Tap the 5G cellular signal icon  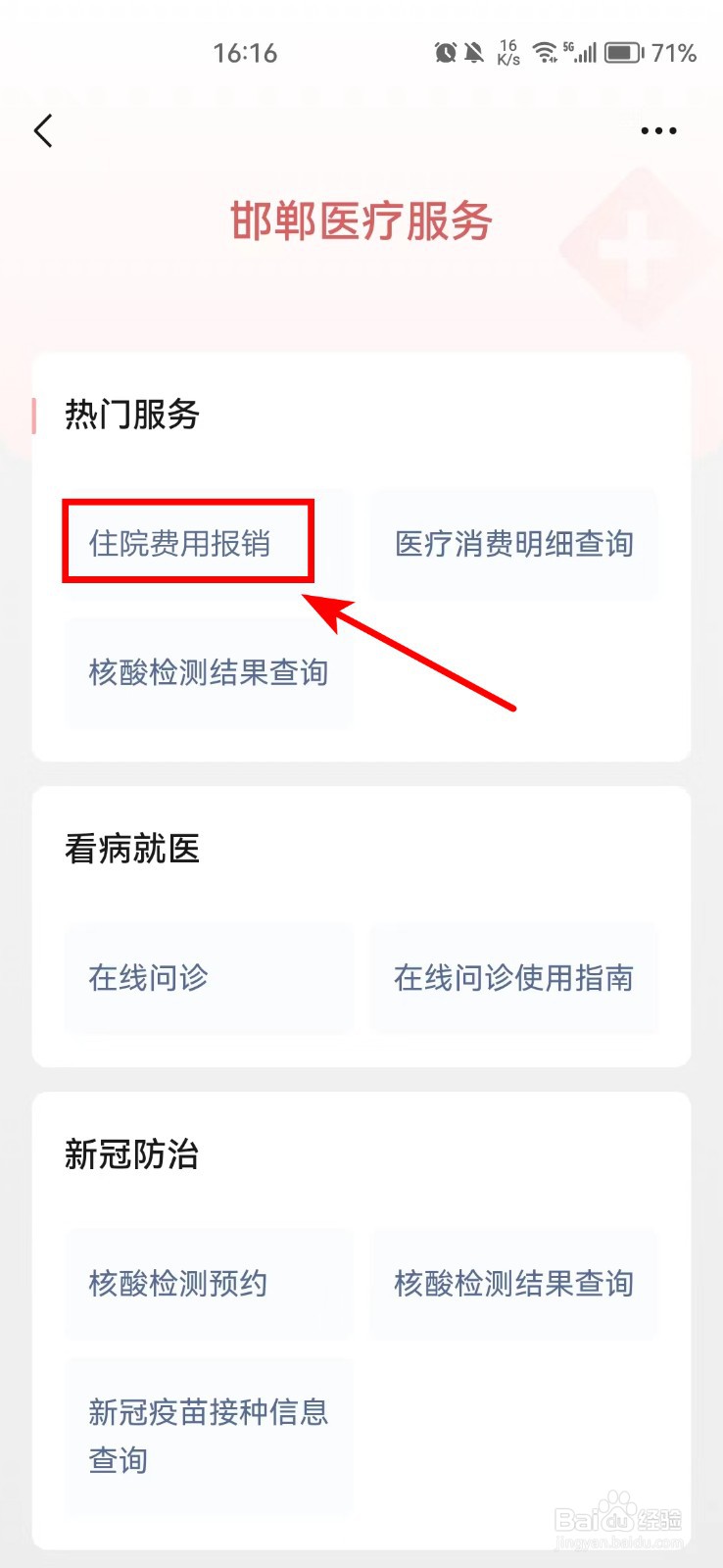(585, 52)
